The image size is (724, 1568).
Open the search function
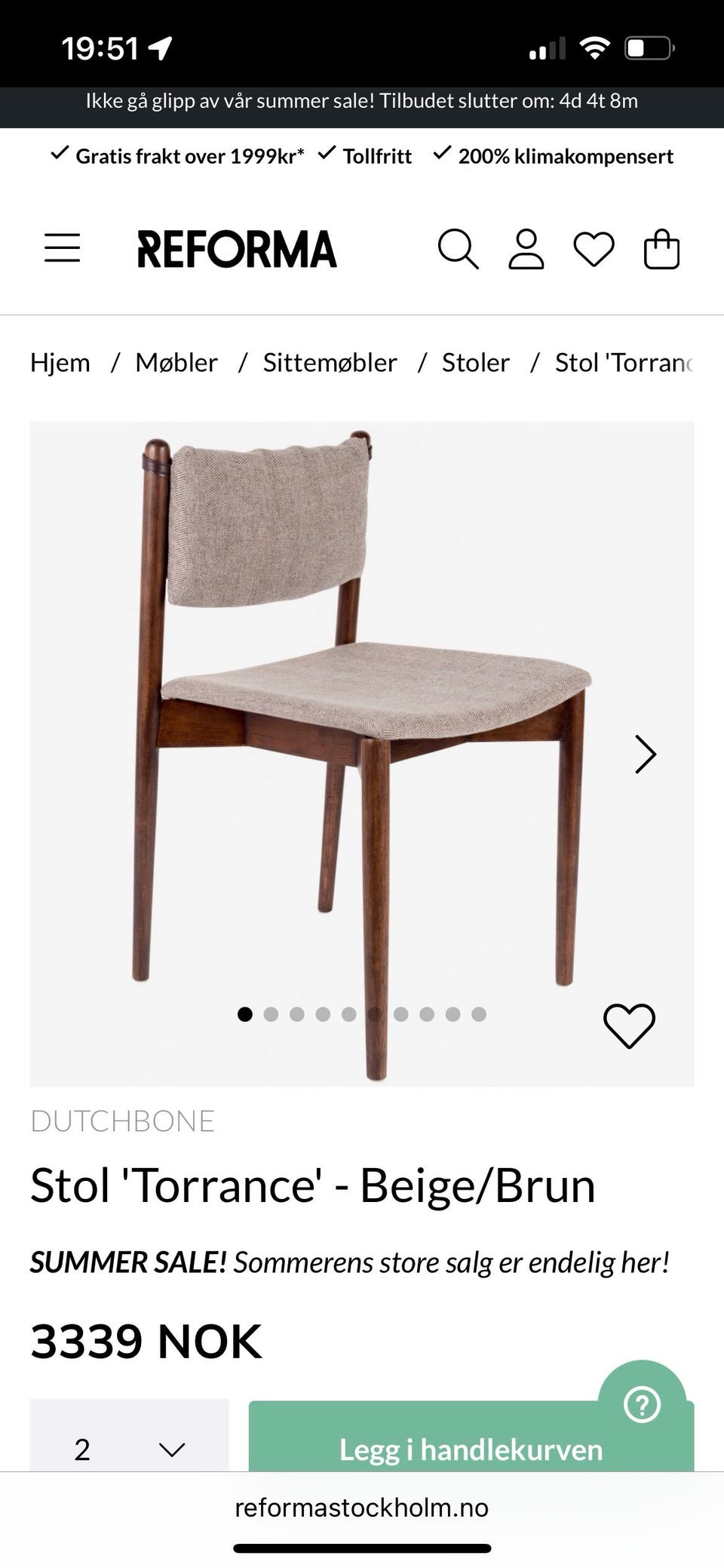(459, 249)
